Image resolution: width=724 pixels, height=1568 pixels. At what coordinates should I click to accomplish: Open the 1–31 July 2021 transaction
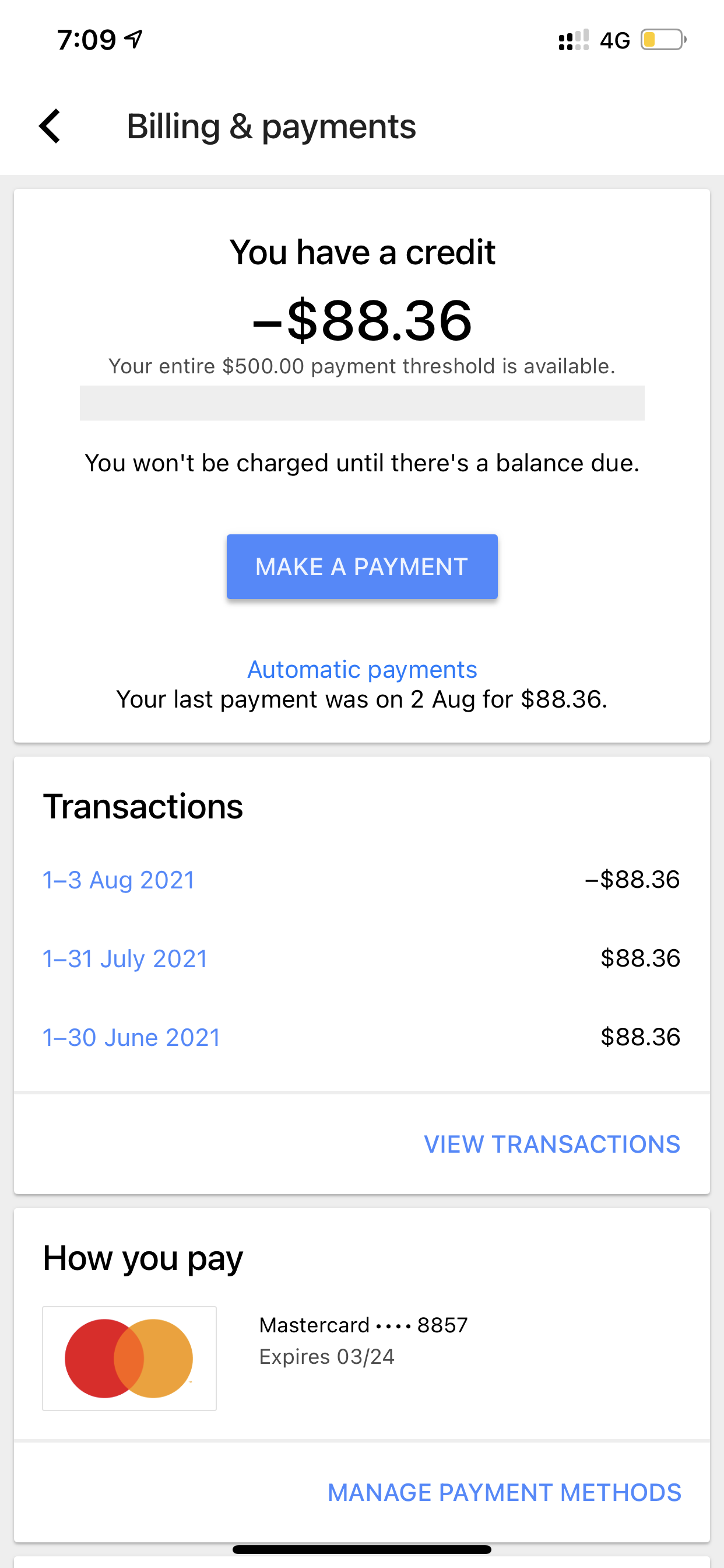coord(125,958)
